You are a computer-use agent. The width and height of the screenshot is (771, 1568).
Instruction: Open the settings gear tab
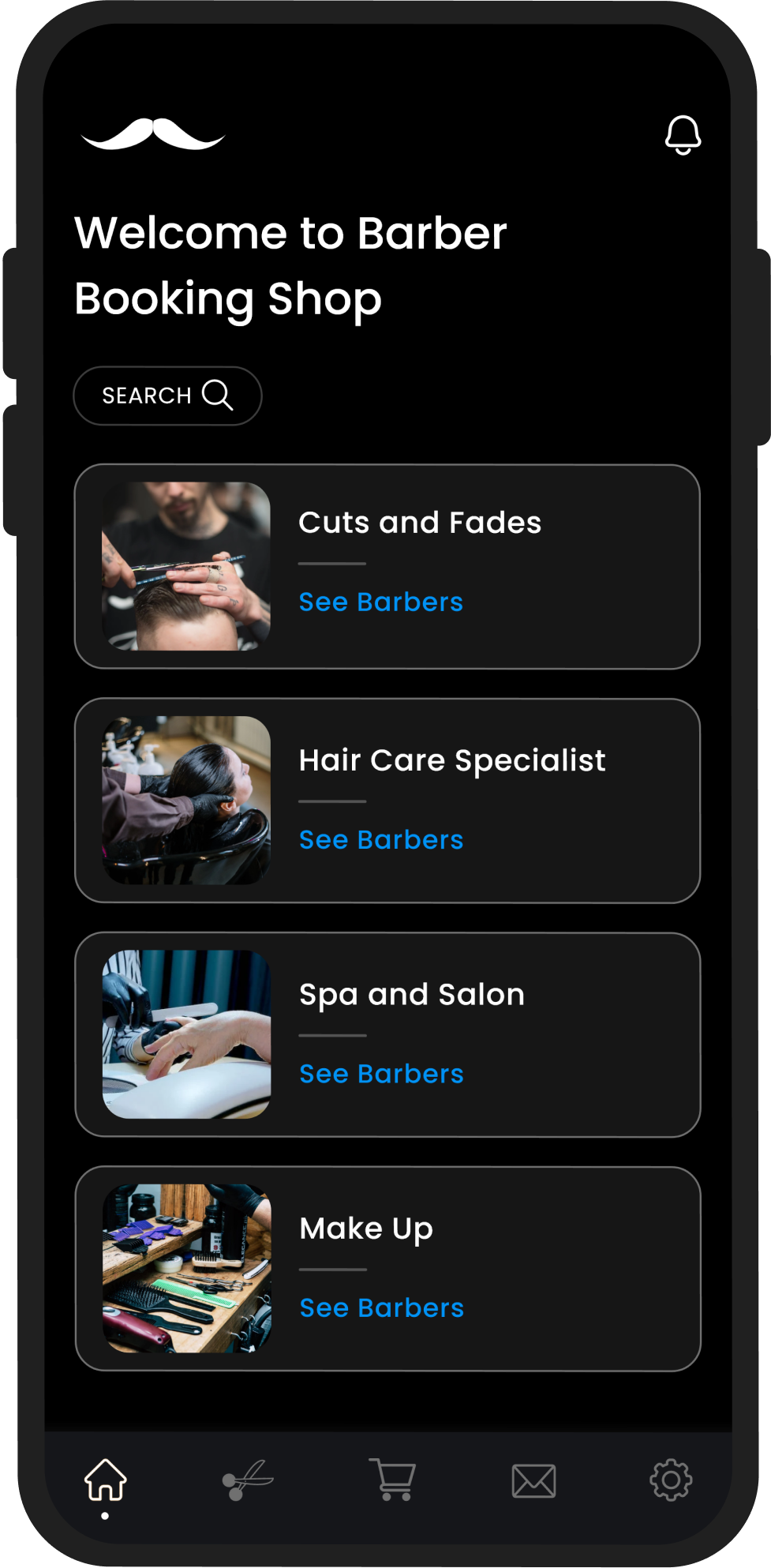click(x=671, y=1480)
